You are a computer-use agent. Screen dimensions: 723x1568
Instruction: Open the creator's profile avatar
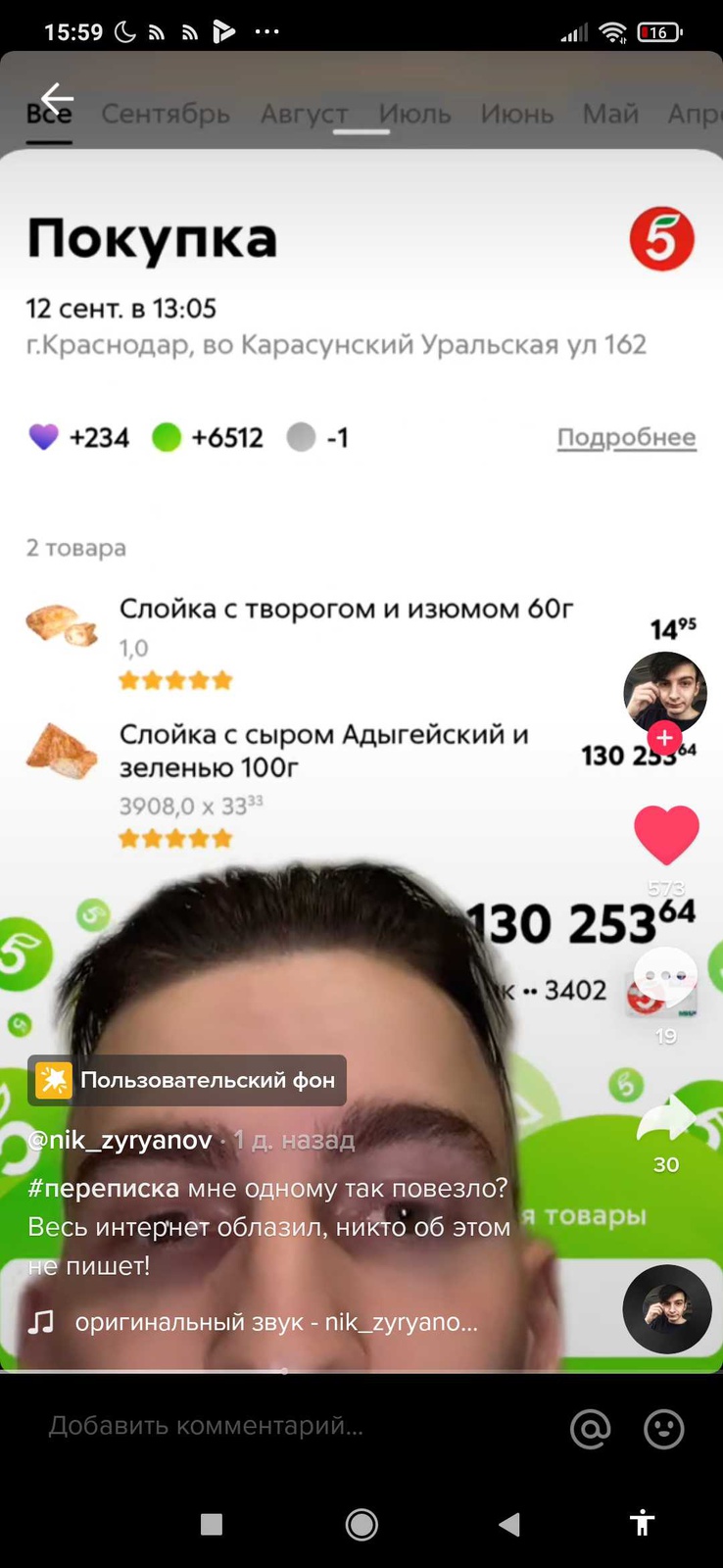coord(665,693)
